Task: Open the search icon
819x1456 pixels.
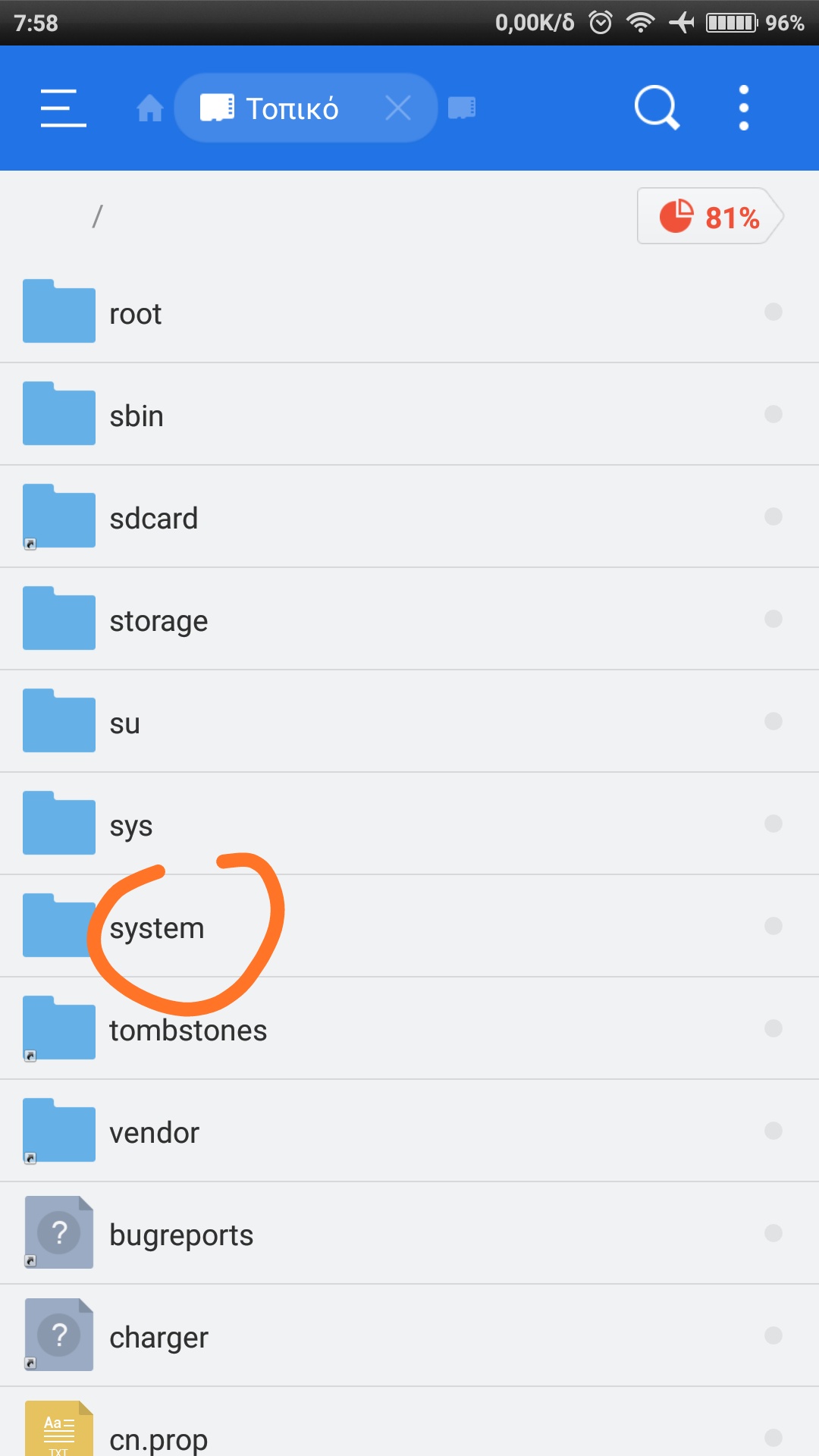Action: (657, 108)
